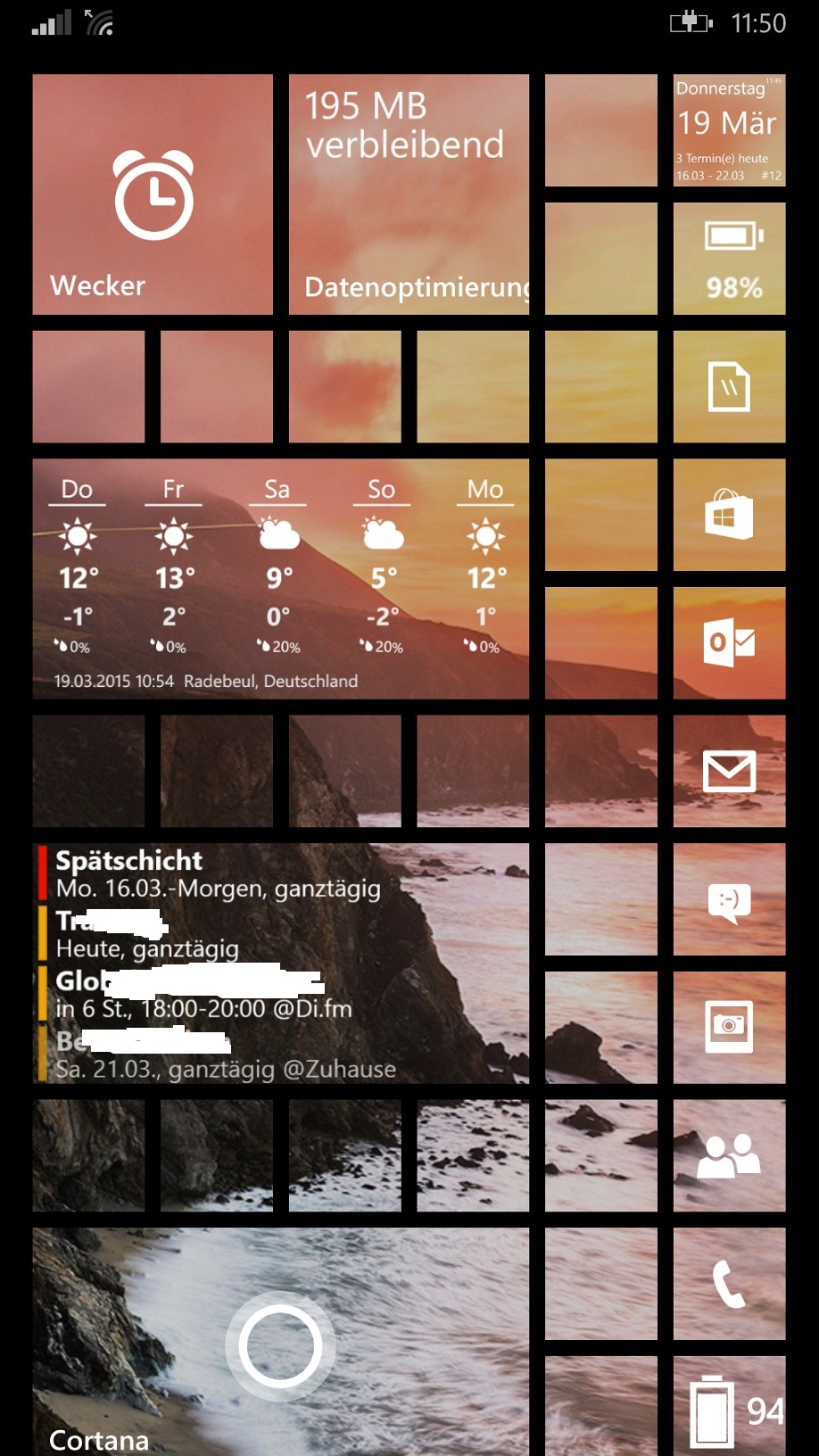Open the Store shopping bag tile
The image size is (819, 1456).
click(x=729, y=515)
